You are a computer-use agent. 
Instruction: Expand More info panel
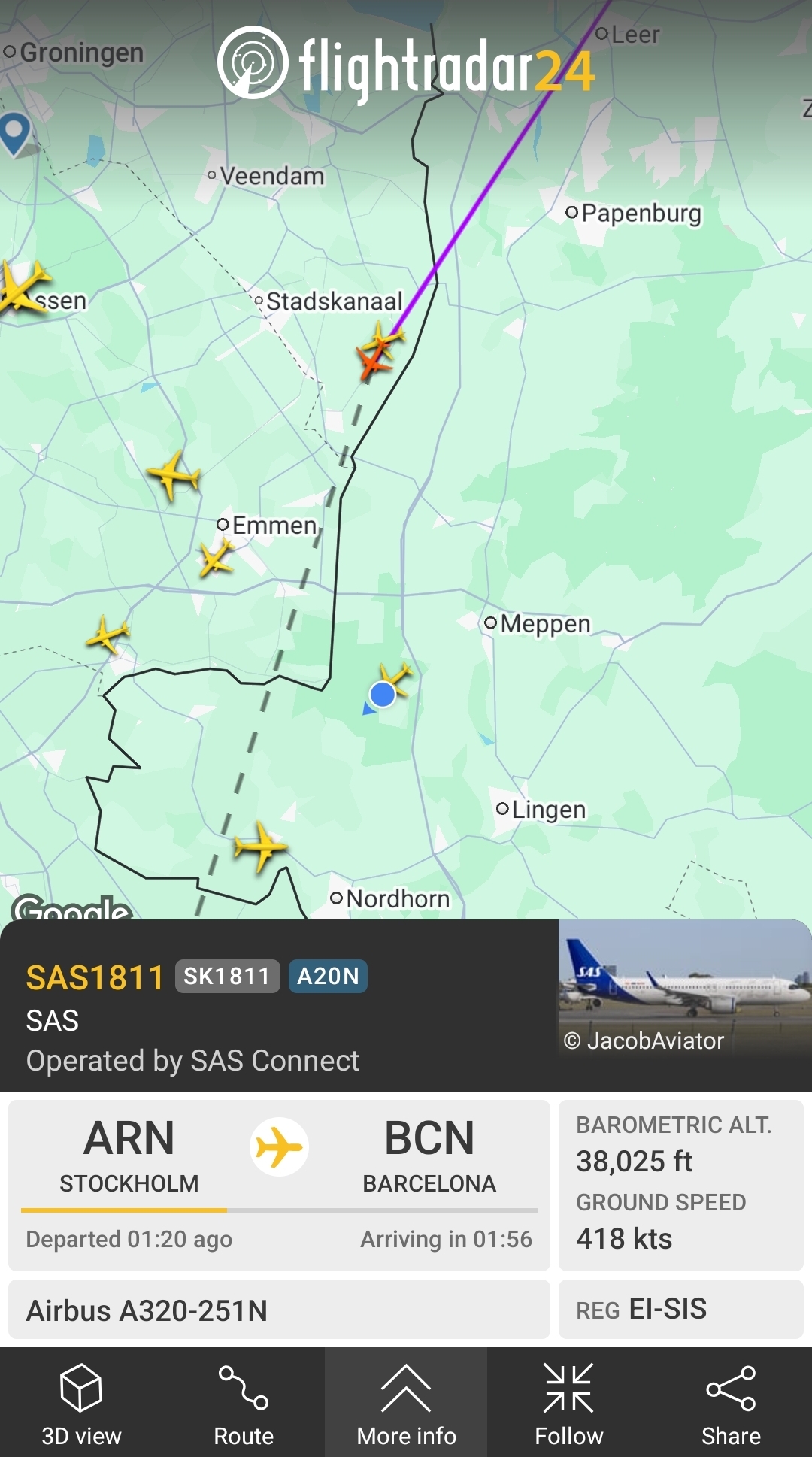[406, 1403]
